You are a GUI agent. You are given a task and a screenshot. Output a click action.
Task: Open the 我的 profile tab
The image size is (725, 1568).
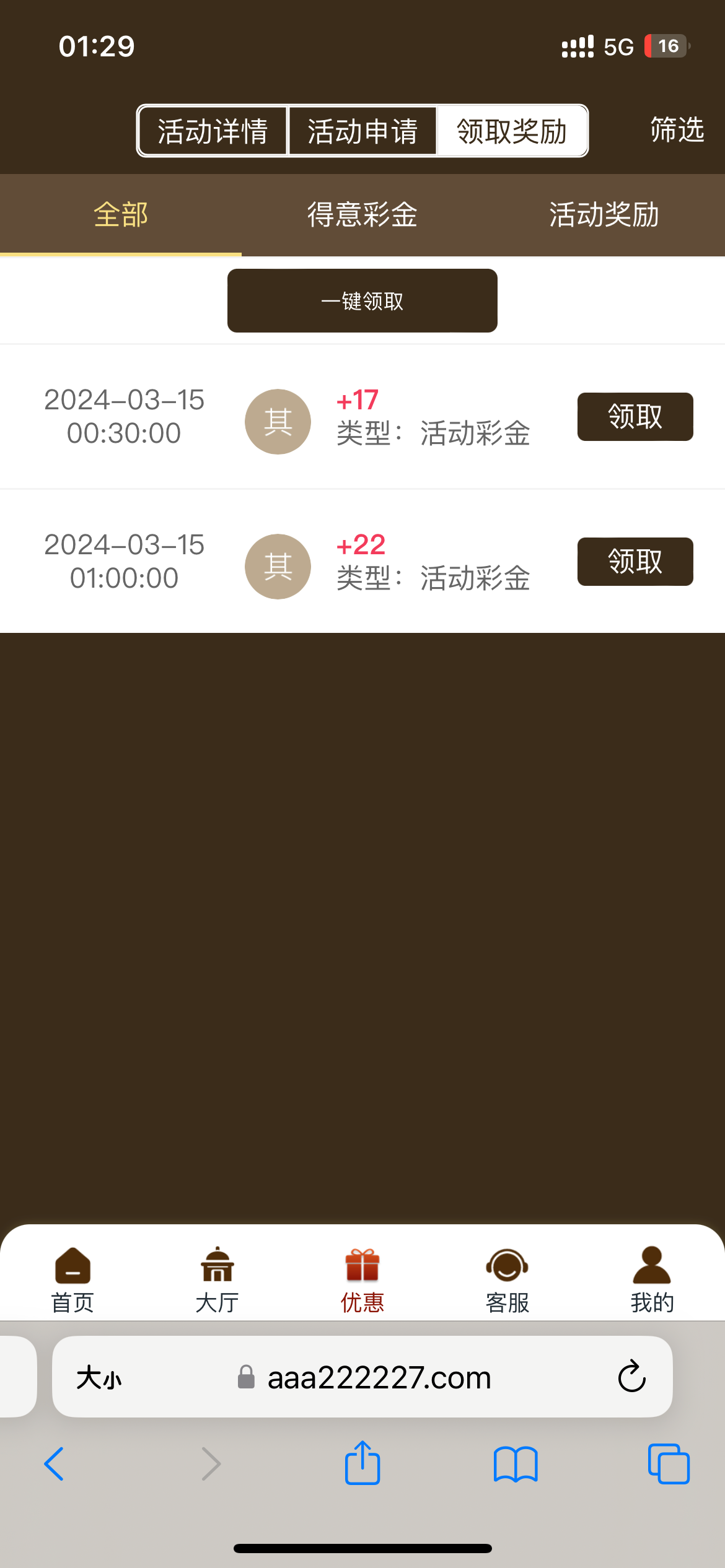coord(652,1279)
